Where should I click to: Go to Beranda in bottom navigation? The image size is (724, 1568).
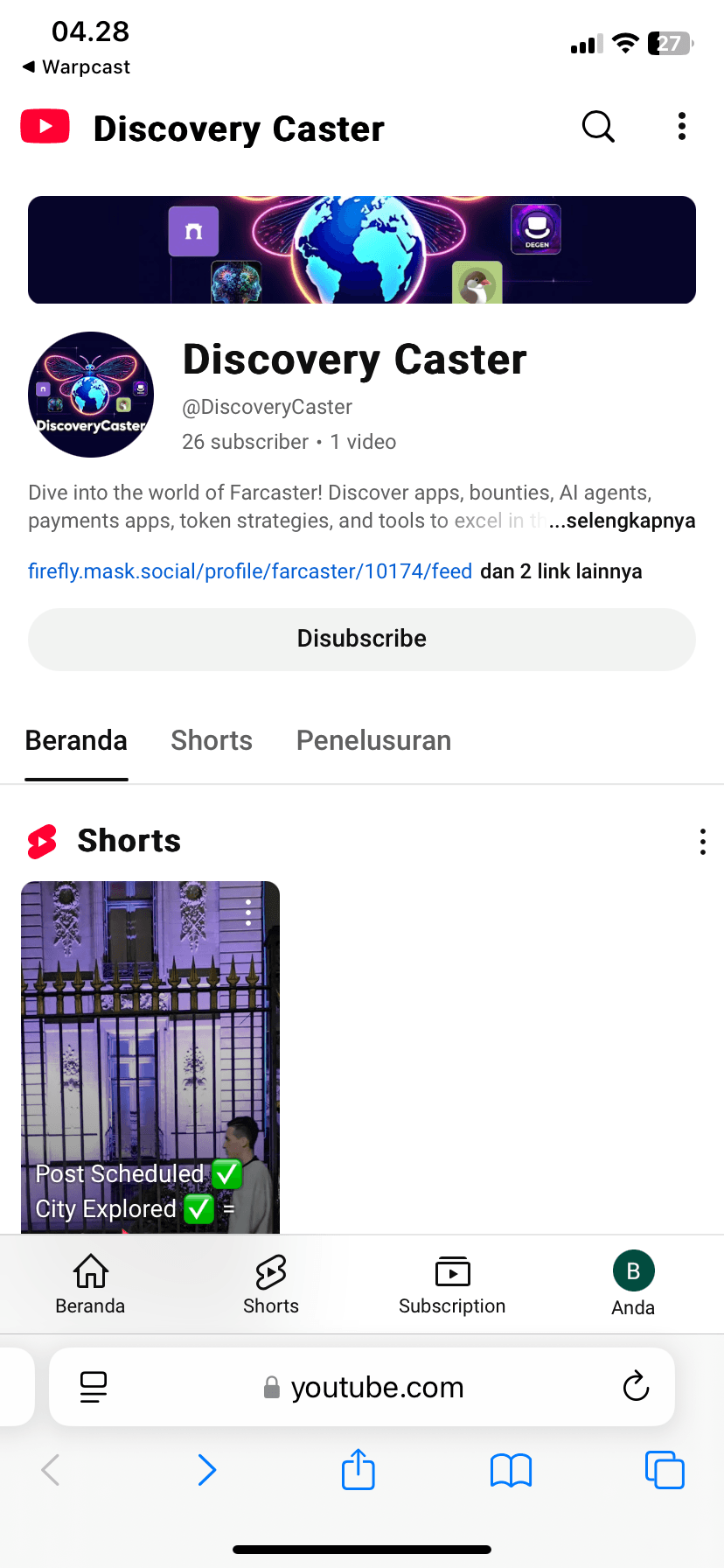point(90,1284)
